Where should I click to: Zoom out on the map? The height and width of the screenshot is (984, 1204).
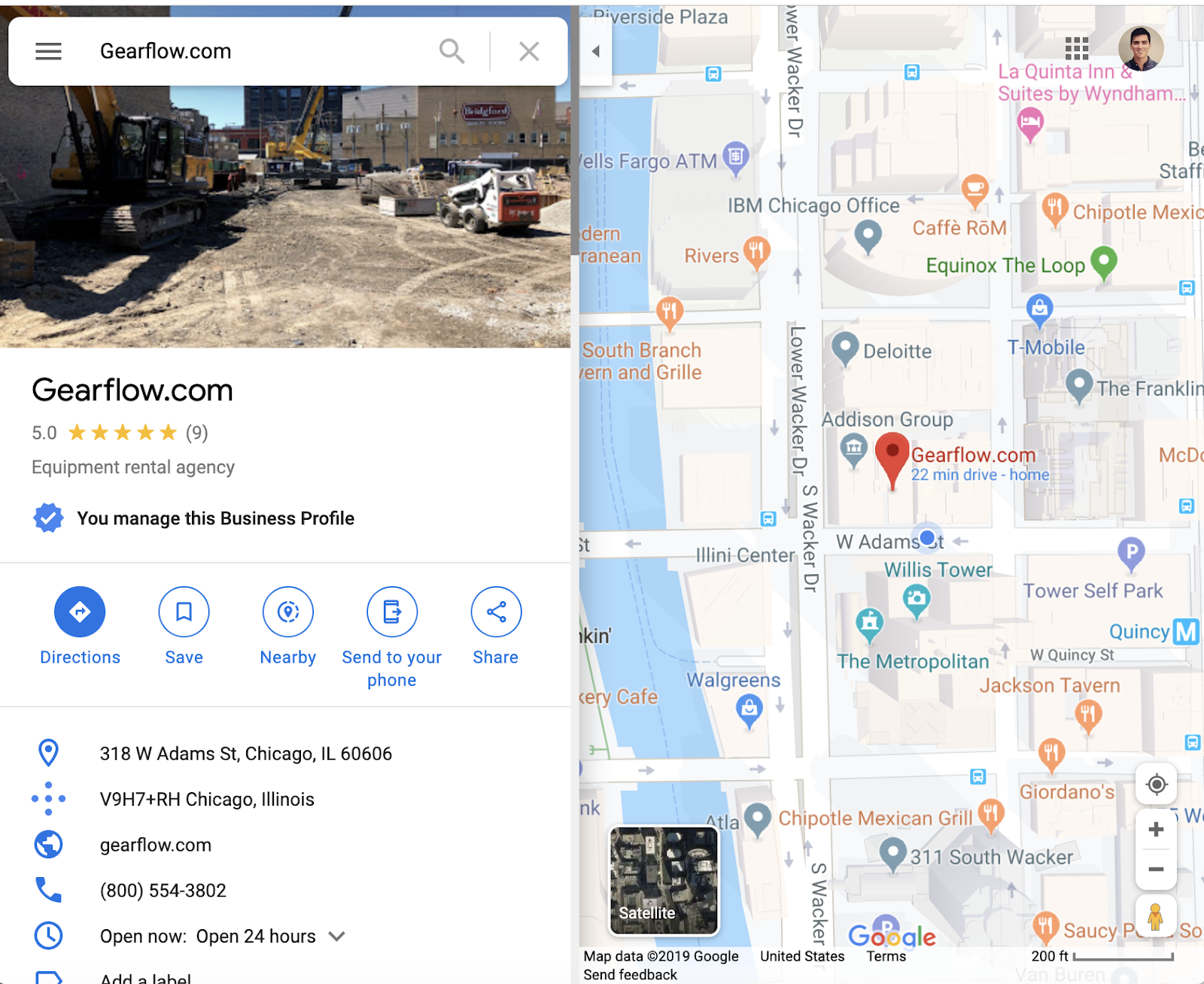pos(1156,870)
